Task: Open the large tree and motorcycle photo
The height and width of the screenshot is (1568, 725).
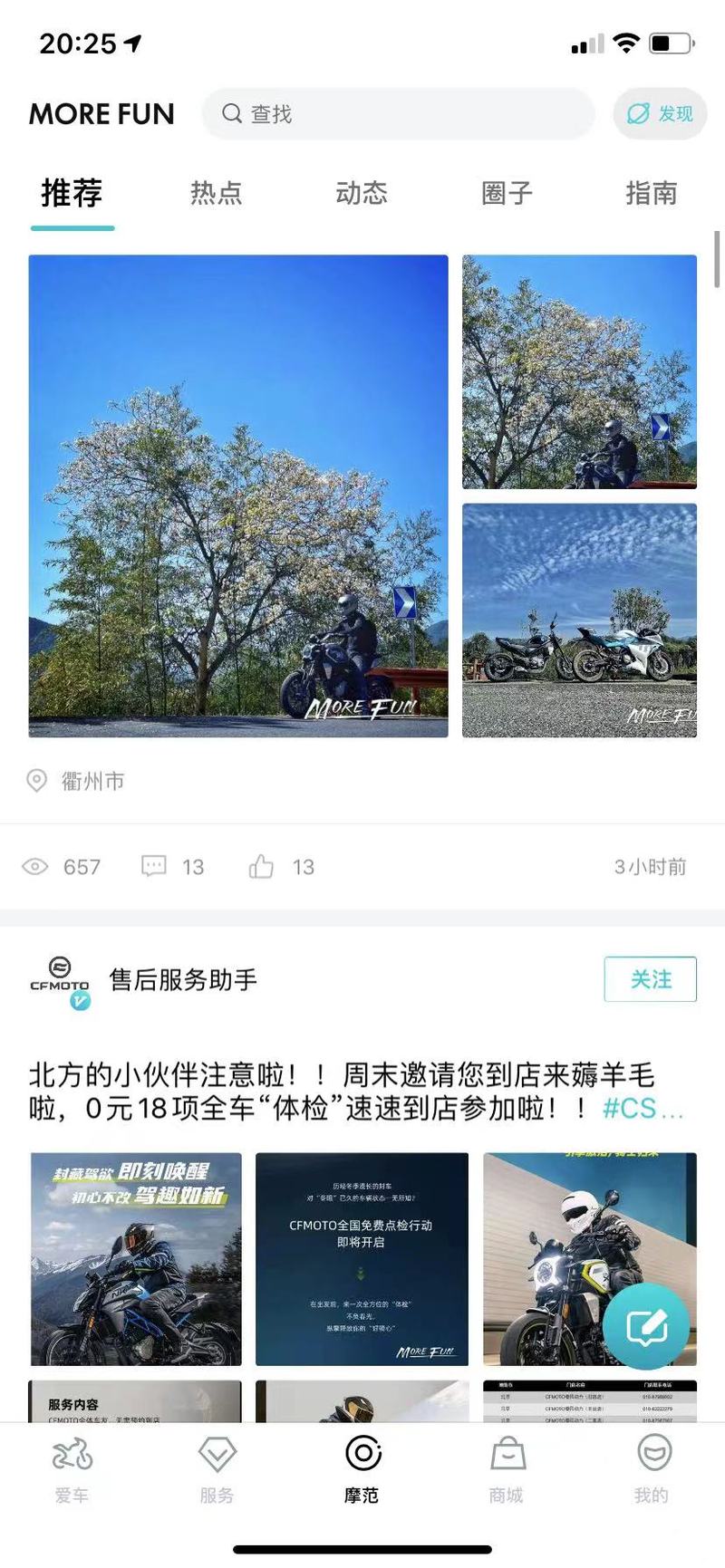Action: [x=238, y=495]
